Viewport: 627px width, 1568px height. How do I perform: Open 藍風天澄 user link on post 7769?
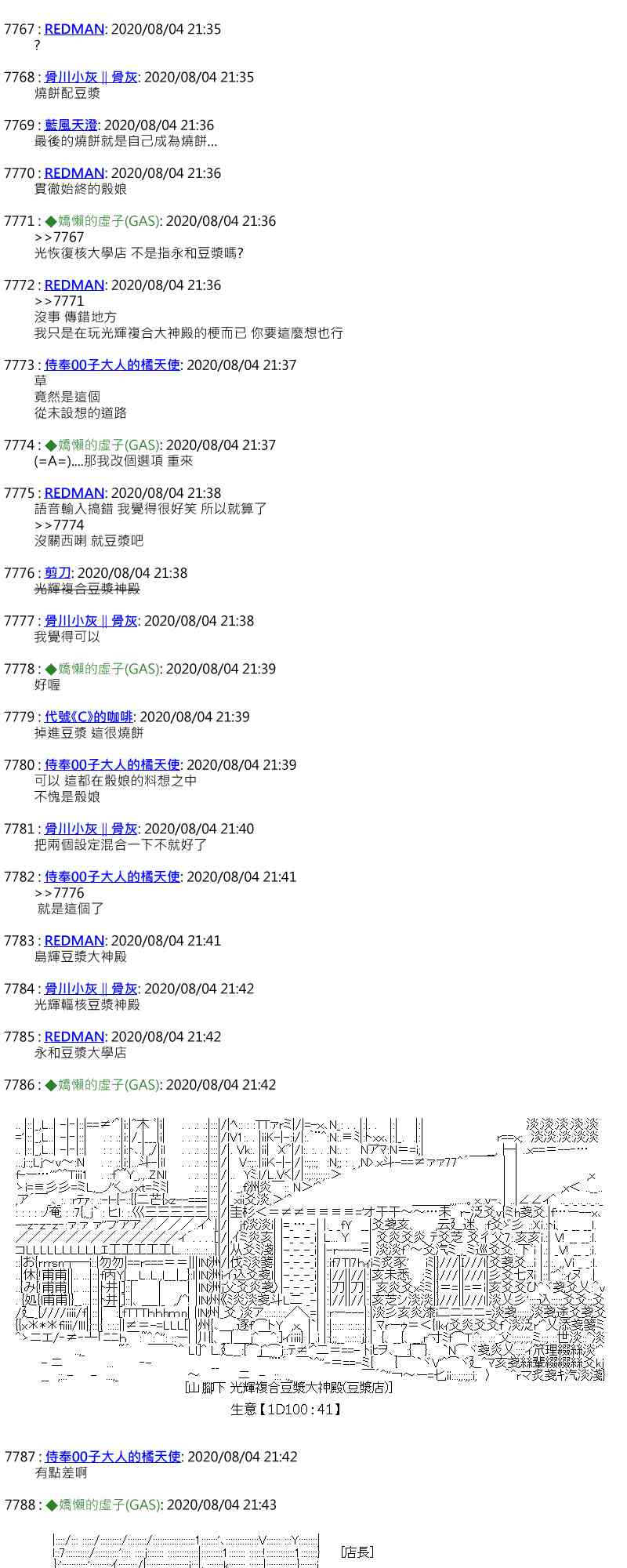(71, 125)
